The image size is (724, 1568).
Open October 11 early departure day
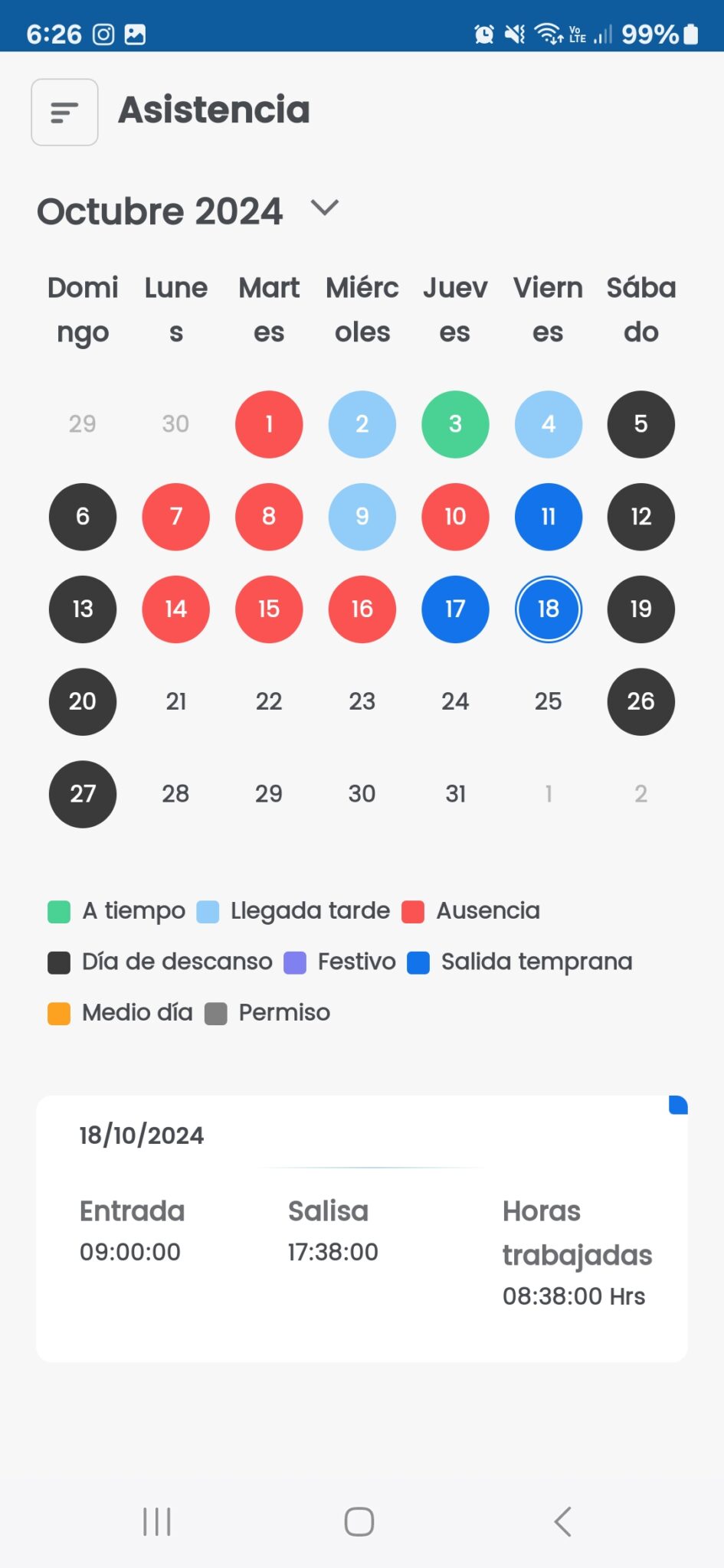coord(548,517)
